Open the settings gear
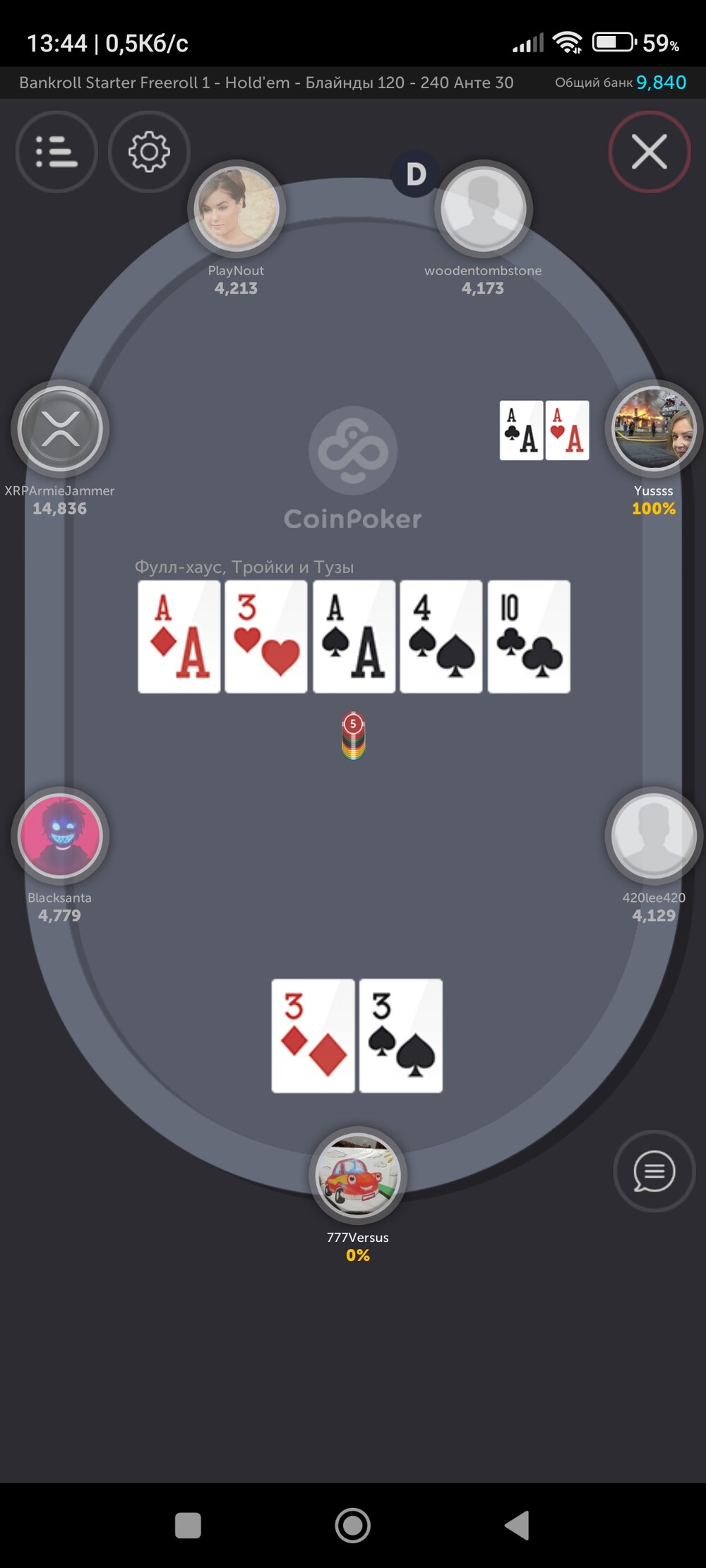Image resolution: width=706 pixels, height=1568 pixels. coord(149,152)
